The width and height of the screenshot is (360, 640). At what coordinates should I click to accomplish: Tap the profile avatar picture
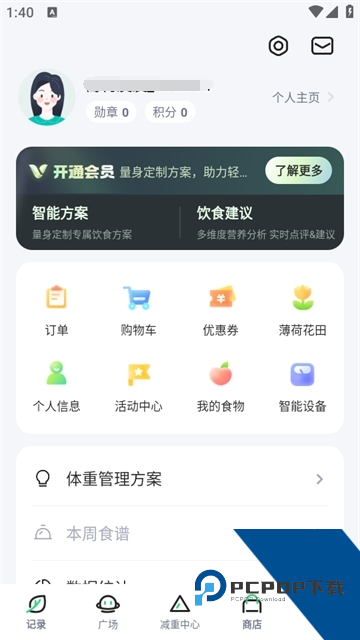tap(47, 97)
